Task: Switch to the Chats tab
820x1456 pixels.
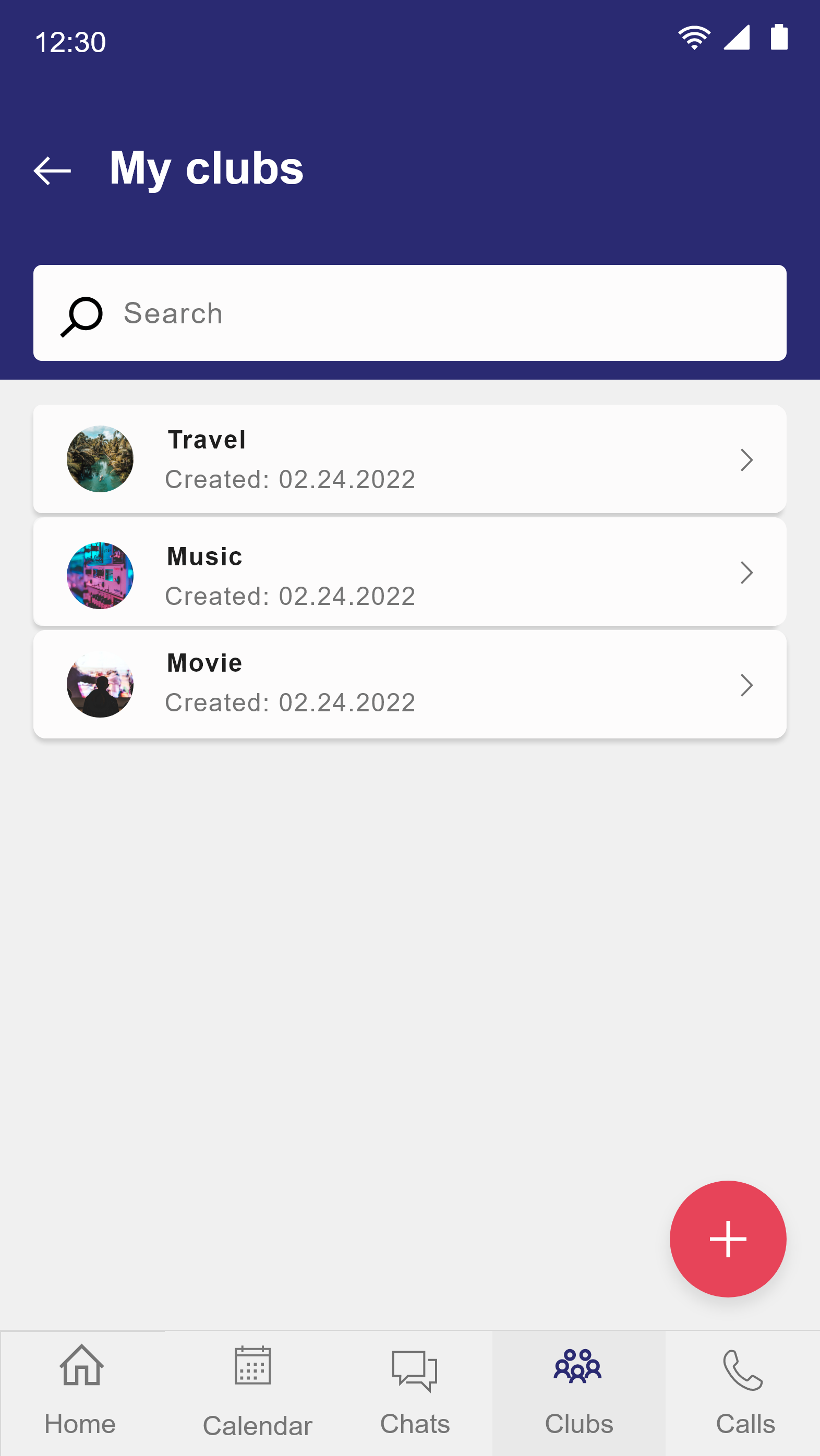Action: pos(415,1393)
